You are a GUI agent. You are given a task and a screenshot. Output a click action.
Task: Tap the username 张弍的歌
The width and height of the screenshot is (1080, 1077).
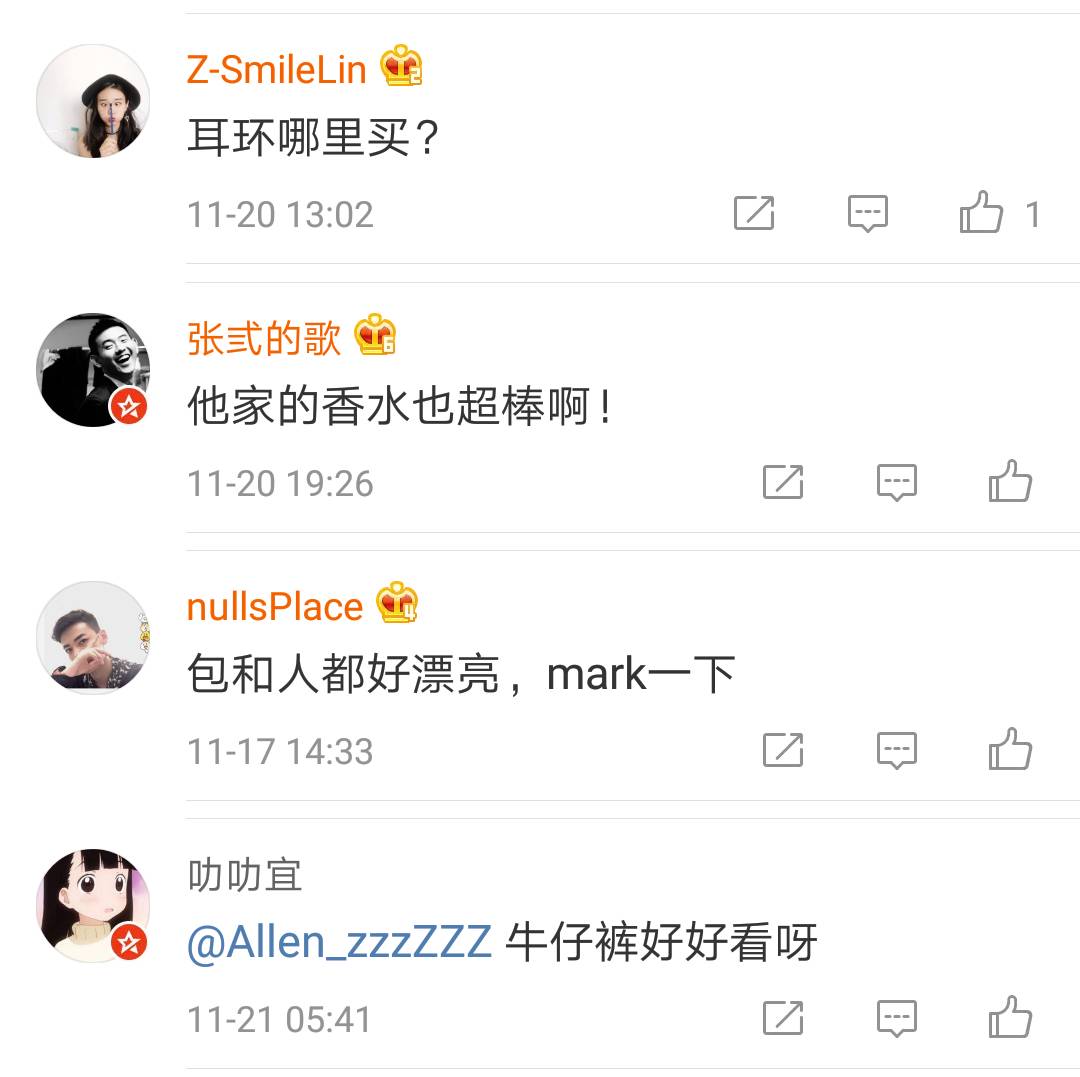(x=264, y=338)
